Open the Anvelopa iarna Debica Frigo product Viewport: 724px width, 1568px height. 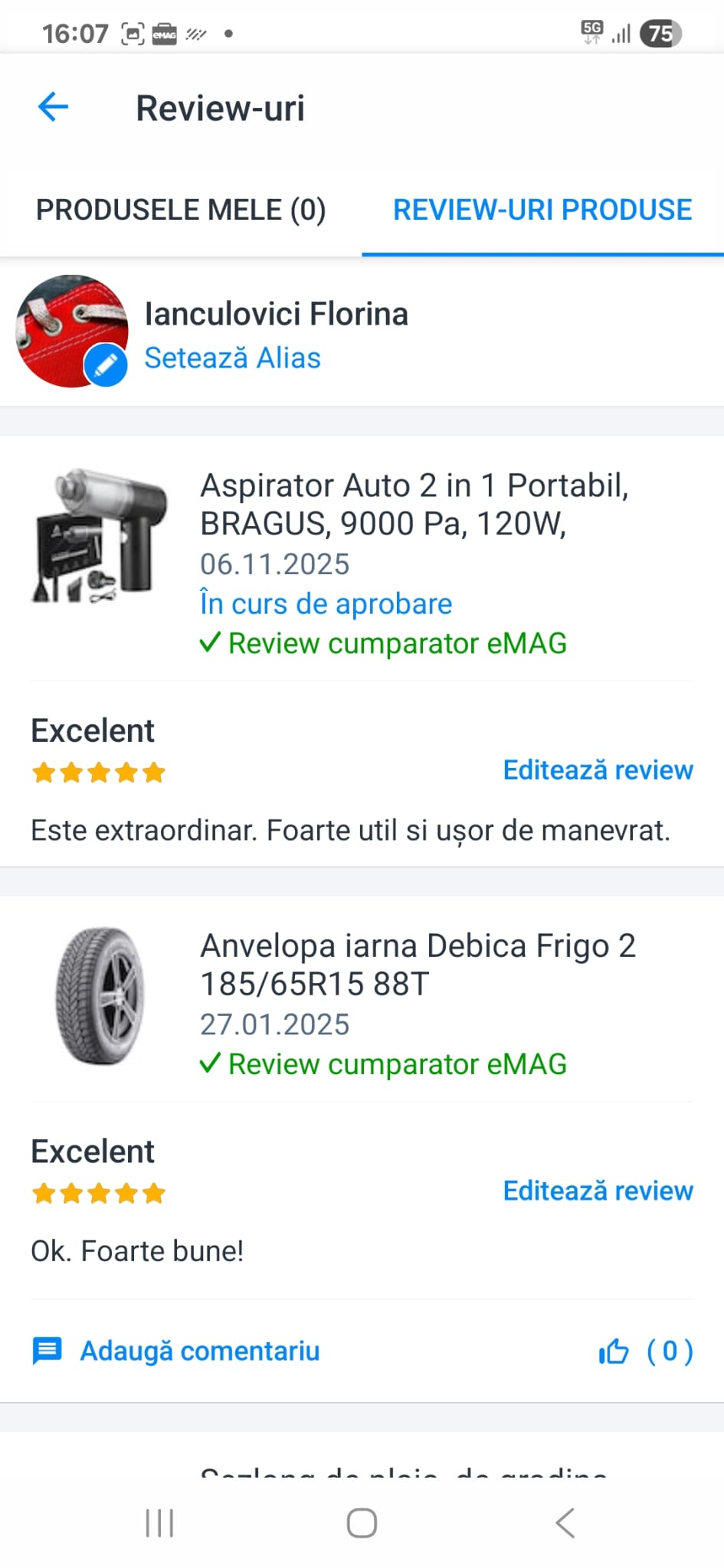tap(418, 964)
